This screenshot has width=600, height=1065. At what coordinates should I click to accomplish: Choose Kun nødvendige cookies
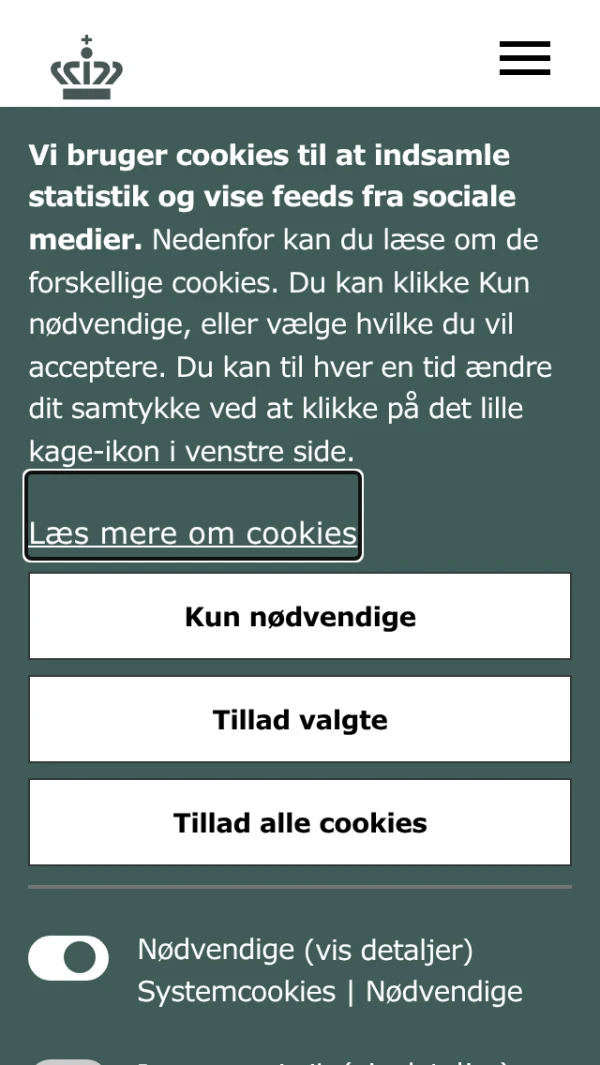(300, 616)
